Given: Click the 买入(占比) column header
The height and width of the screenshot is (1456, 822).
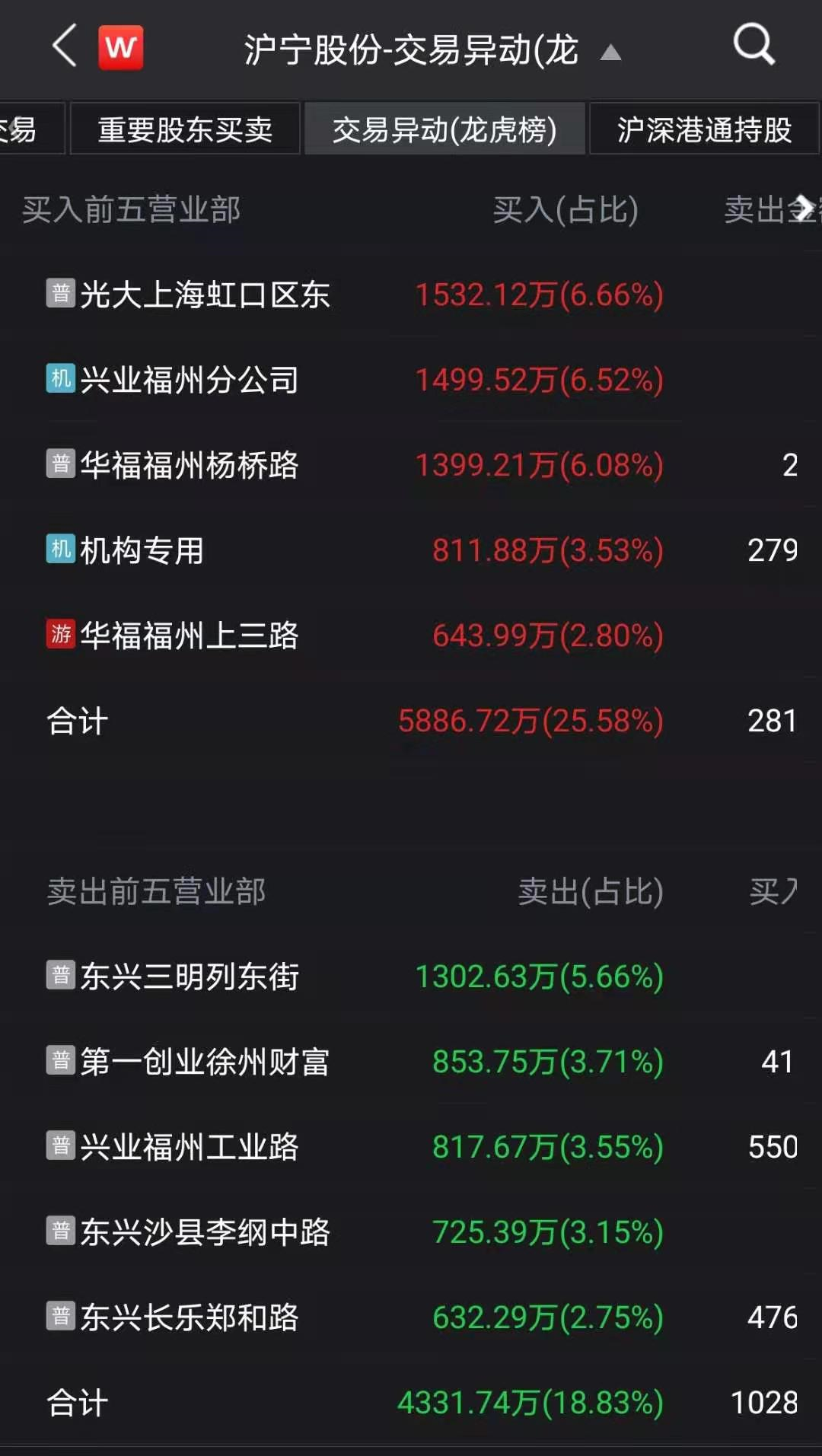Looking at the screenshot, I should (566, 212).
